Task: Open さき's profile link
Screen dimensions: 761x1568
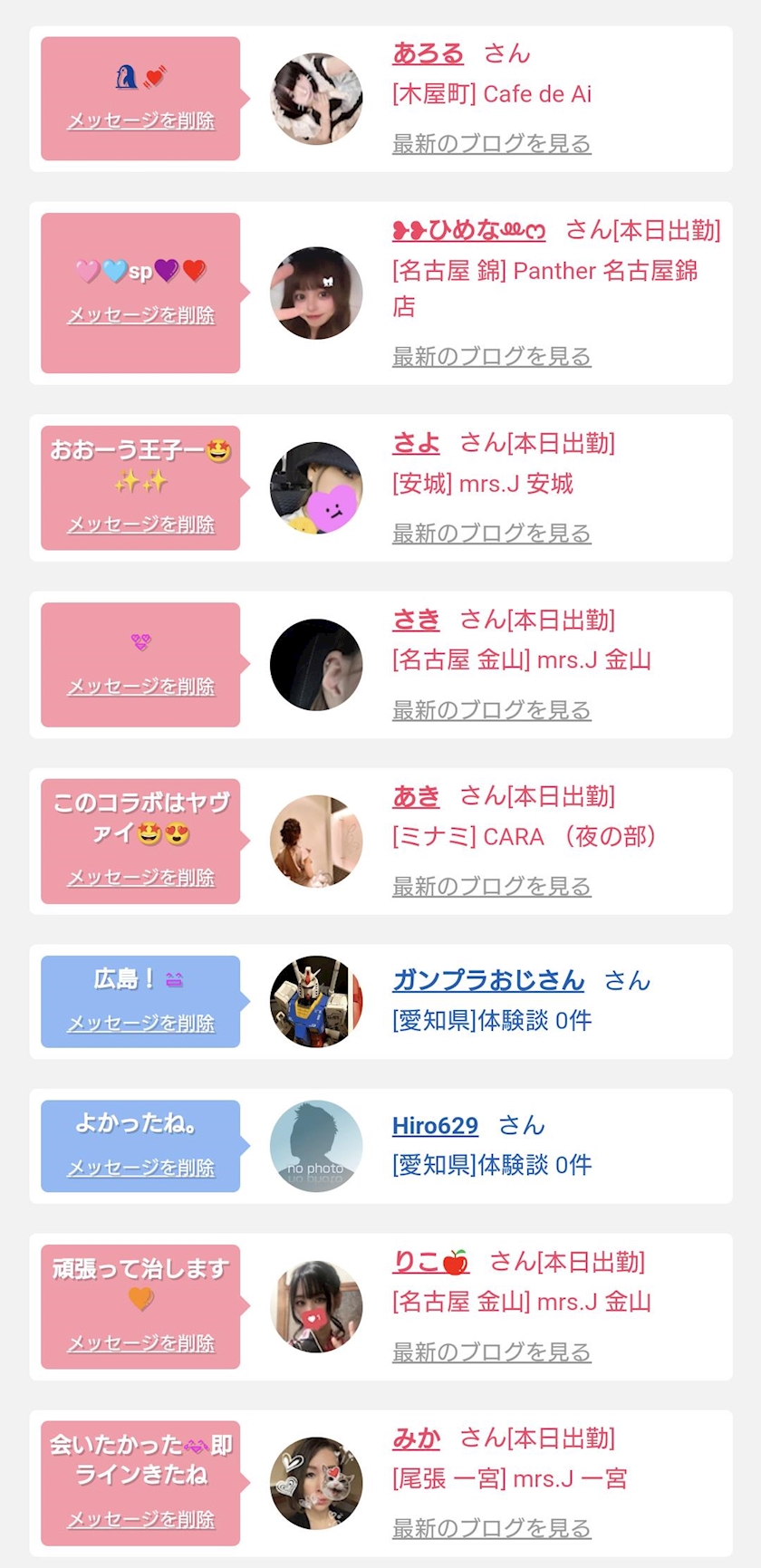Action: pyautogui.click(x=416, y=620)
